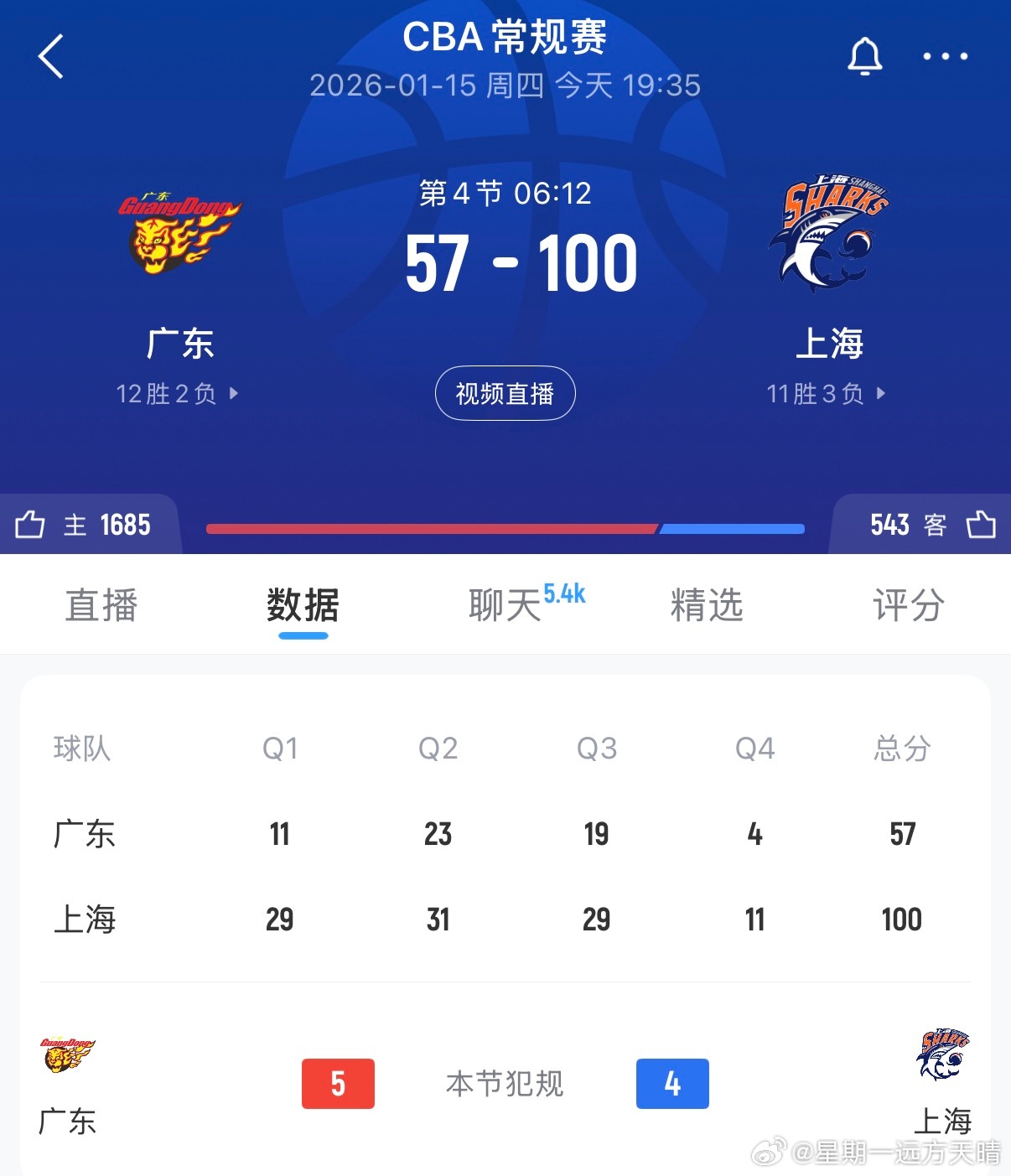1011x1176 pixels.
Task: Open the 视频直播 video live stream
Action: click(505, 394)
